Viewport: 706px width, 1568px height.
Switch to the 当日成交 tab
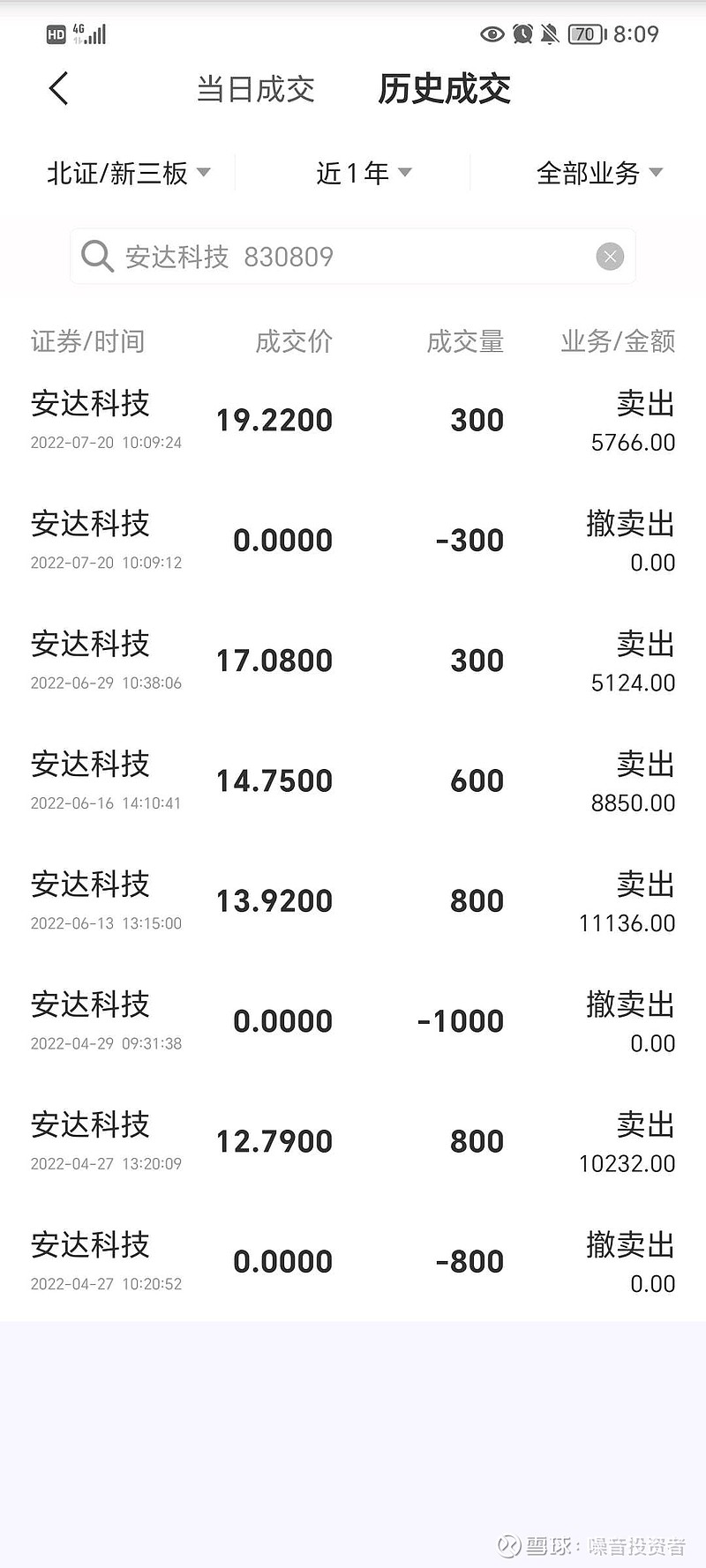tap(255, 89)
